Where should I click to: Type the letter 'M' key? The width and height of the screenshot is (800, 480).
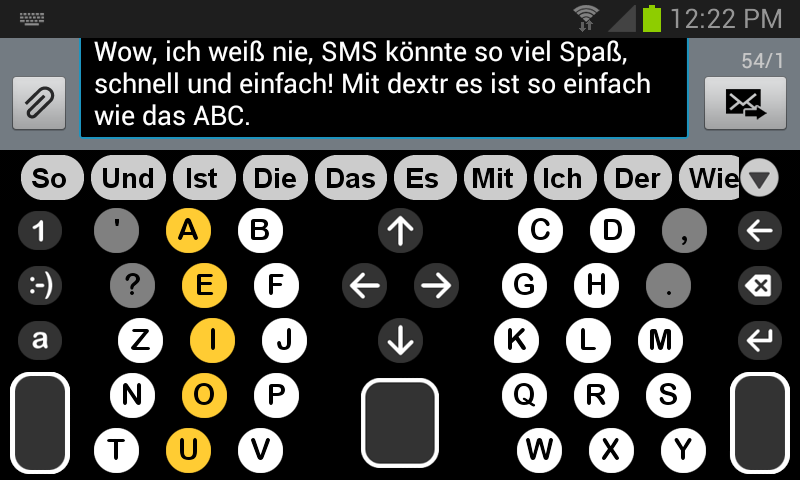[x=660, y=340]
